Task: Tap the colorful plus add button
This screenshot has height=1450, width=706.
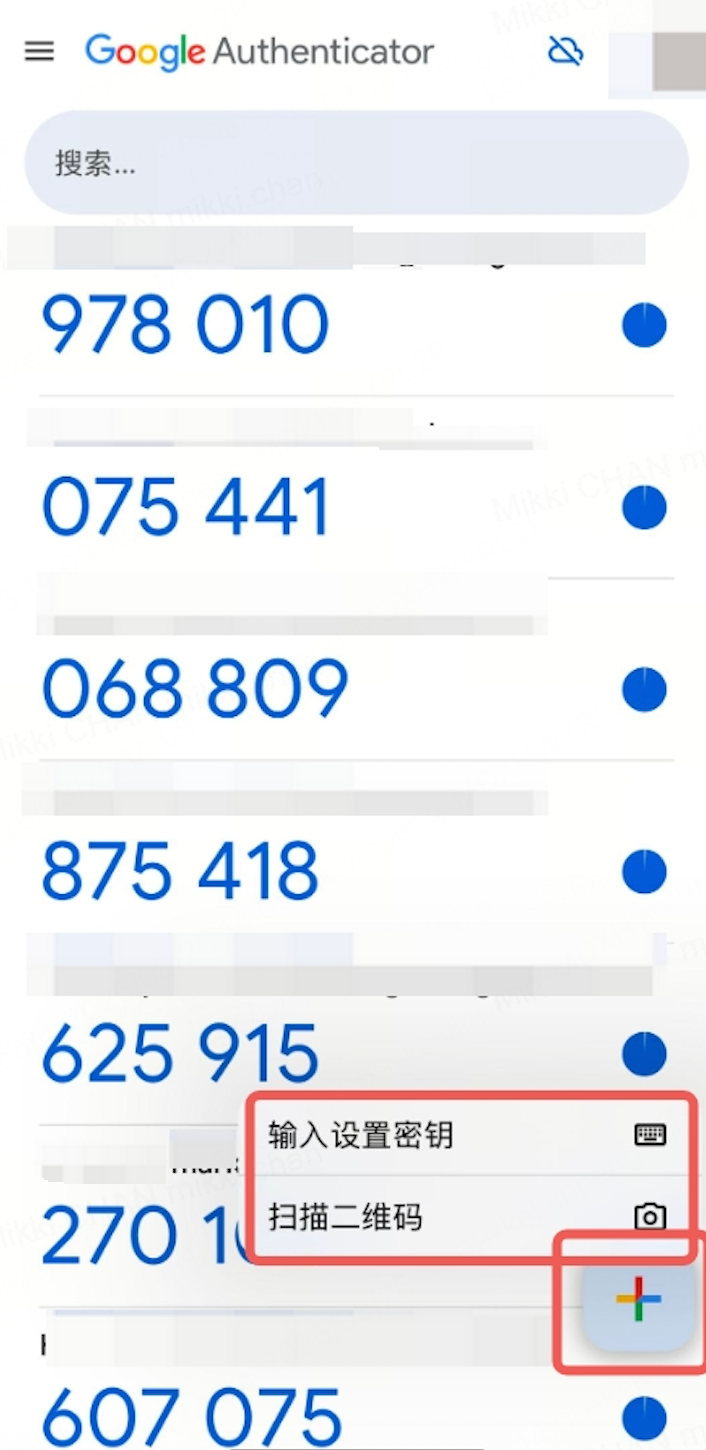Action: click(x=638, y=1300)
